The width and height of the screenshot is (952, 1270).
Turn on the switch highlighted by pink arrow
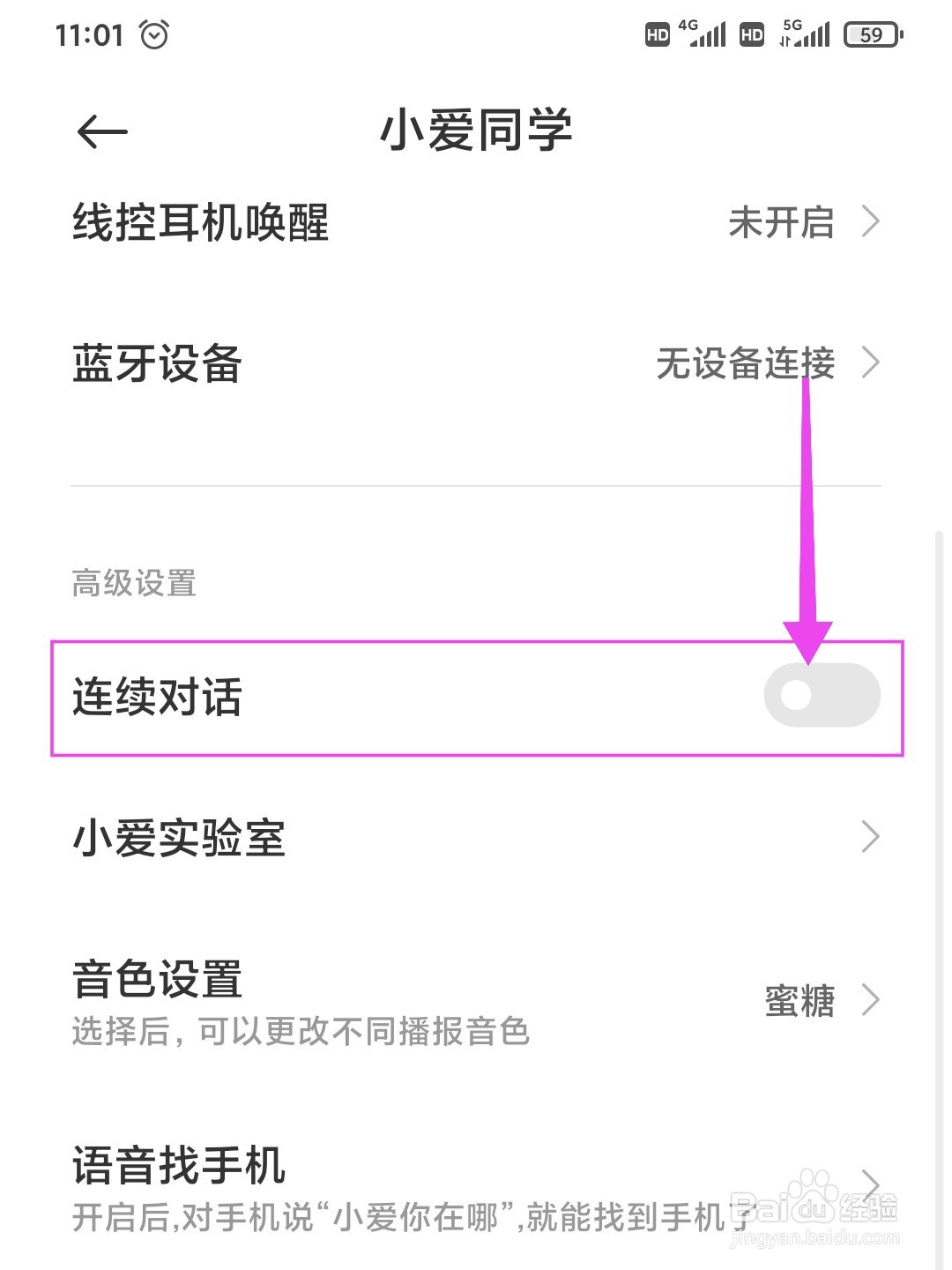coord(822,696)
